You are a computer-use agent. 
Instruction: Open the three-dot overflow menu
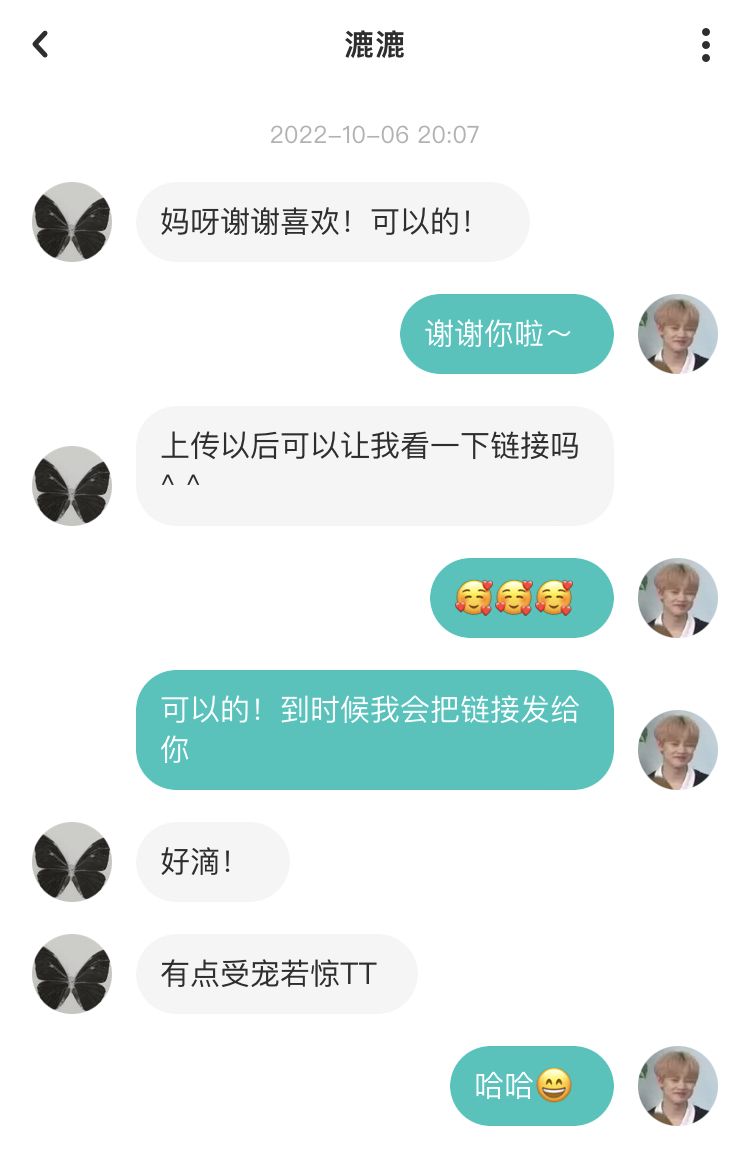706,45
